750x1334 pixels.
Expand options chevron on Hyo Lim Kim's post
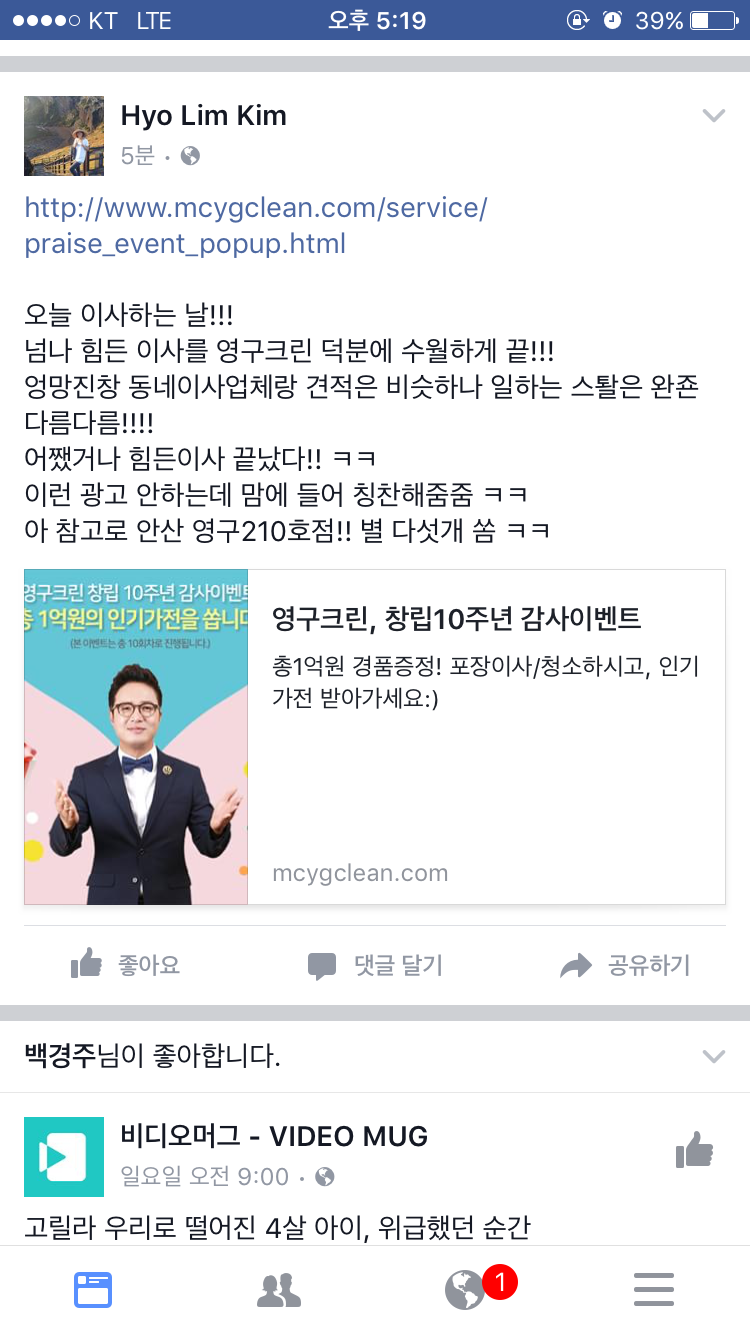[712, 116]
